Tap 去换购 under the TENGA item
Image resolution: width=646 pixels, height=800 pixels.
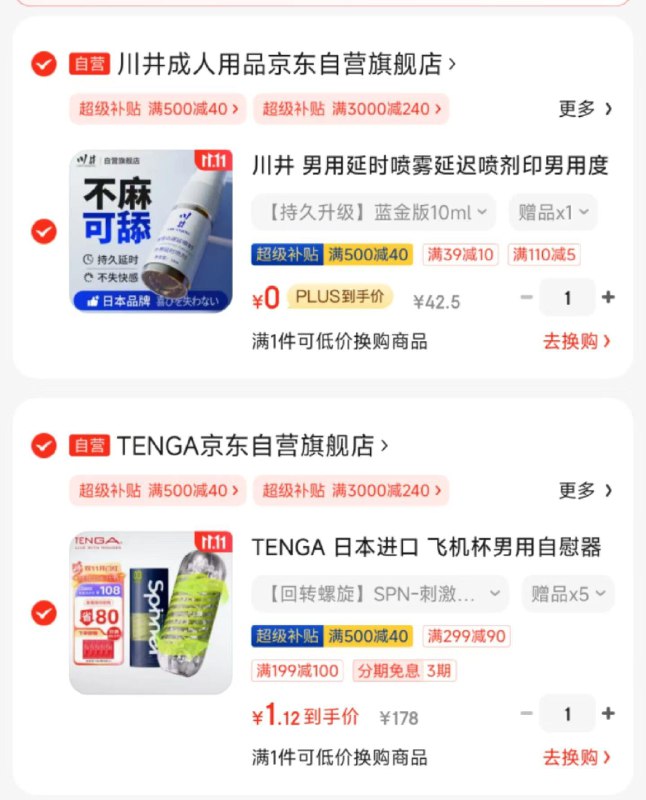pos(576,757)
